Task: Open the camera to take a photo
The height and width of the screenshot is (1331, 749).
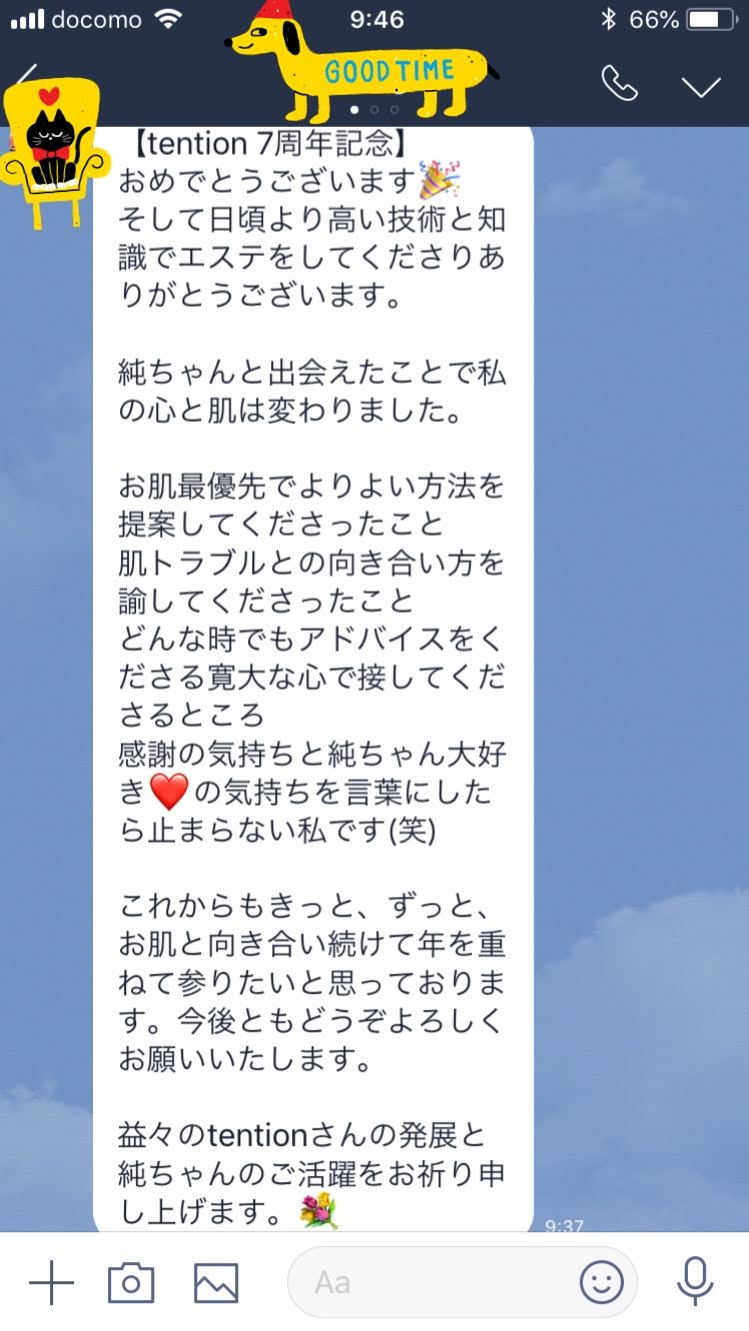Action: point(131,1282)
